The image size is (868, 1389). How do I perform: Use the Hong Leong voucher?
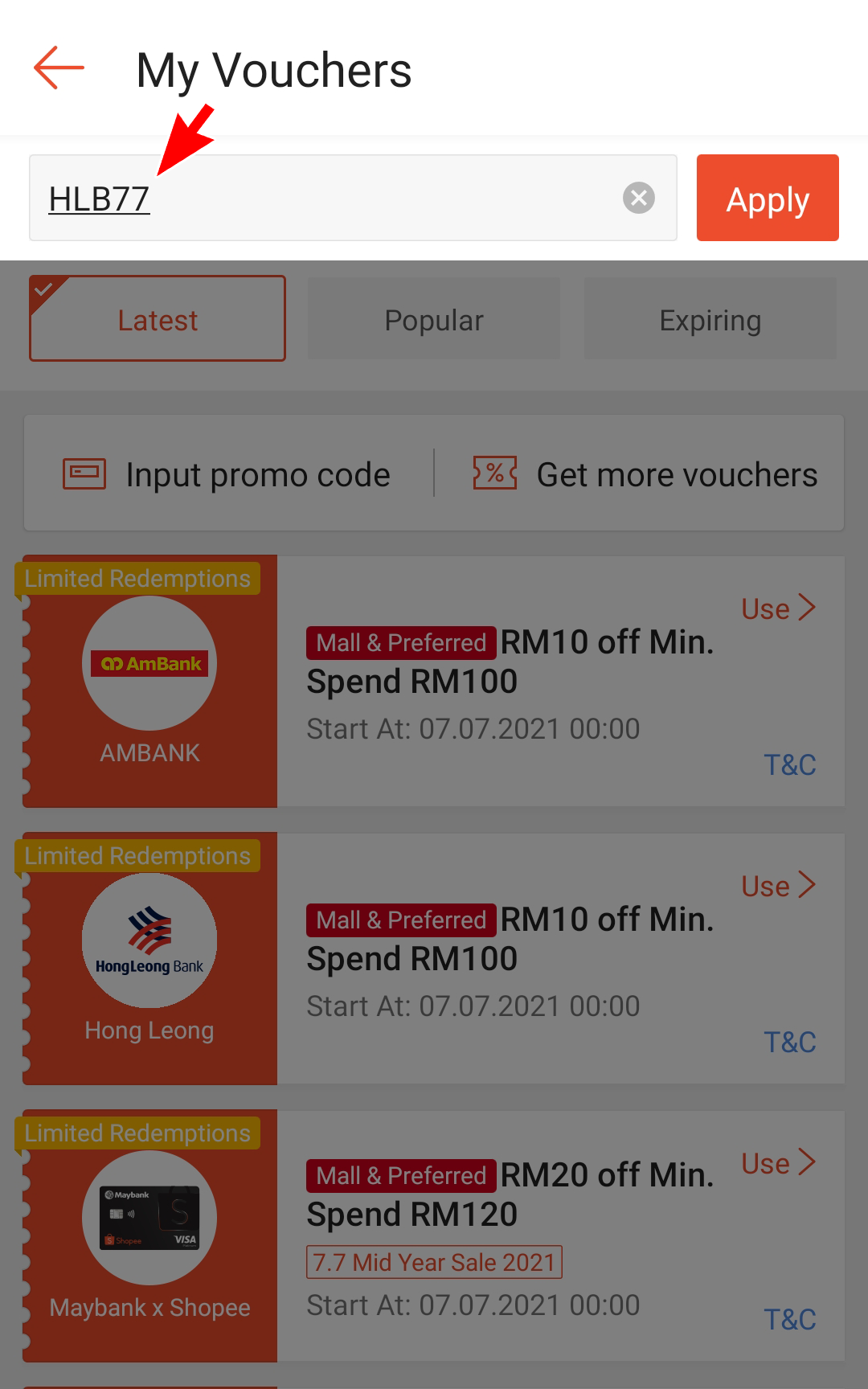click(777, 886)
